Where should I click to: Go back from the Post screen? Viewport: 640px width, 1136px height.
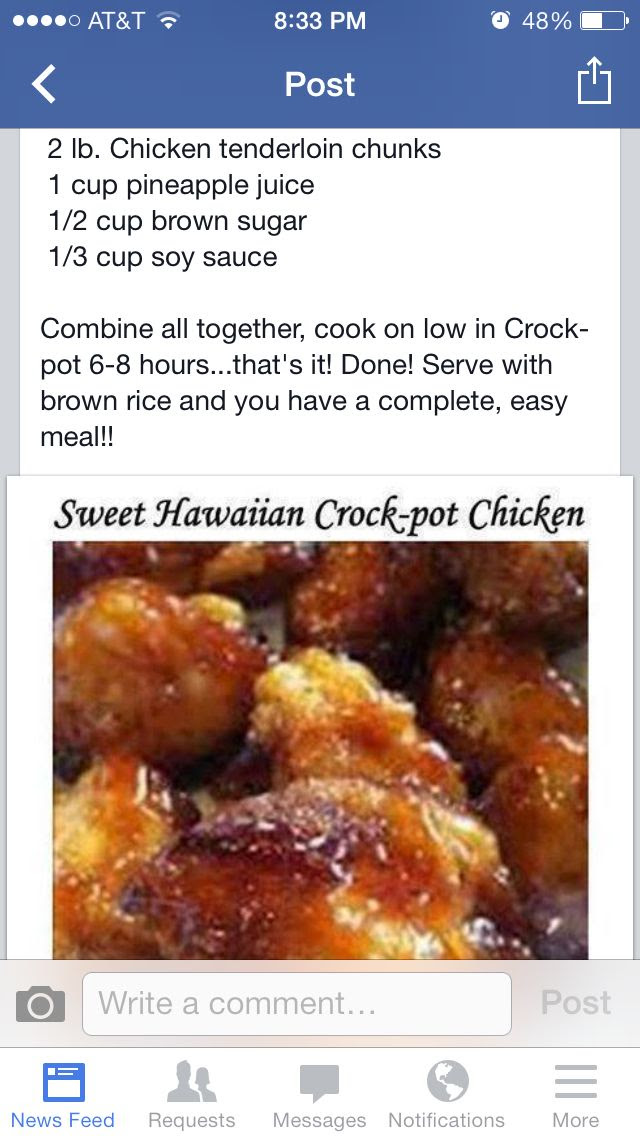(x=44, y=84)
